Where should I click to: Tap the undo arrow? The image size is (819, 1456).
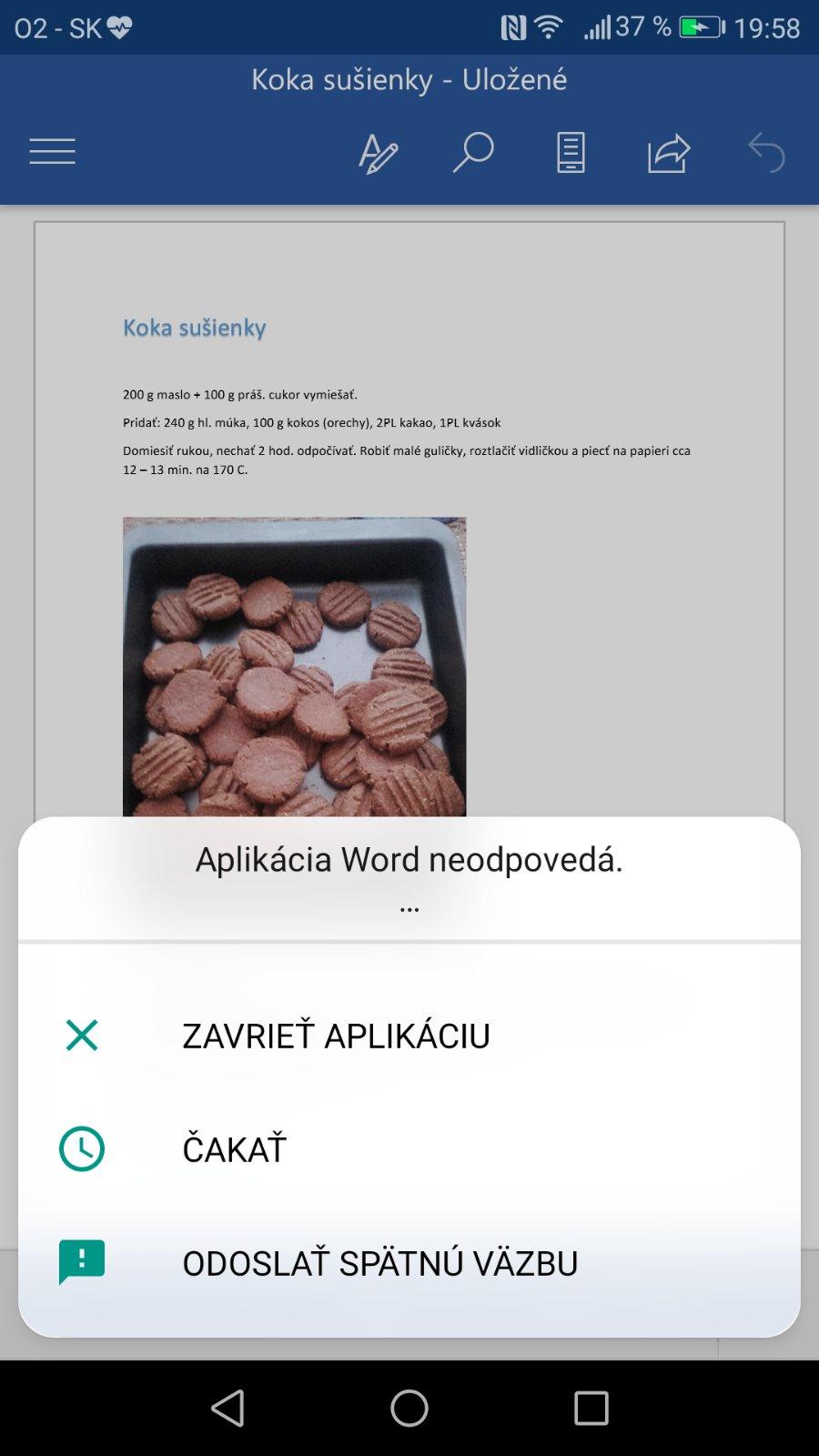(x=766, y=152)
